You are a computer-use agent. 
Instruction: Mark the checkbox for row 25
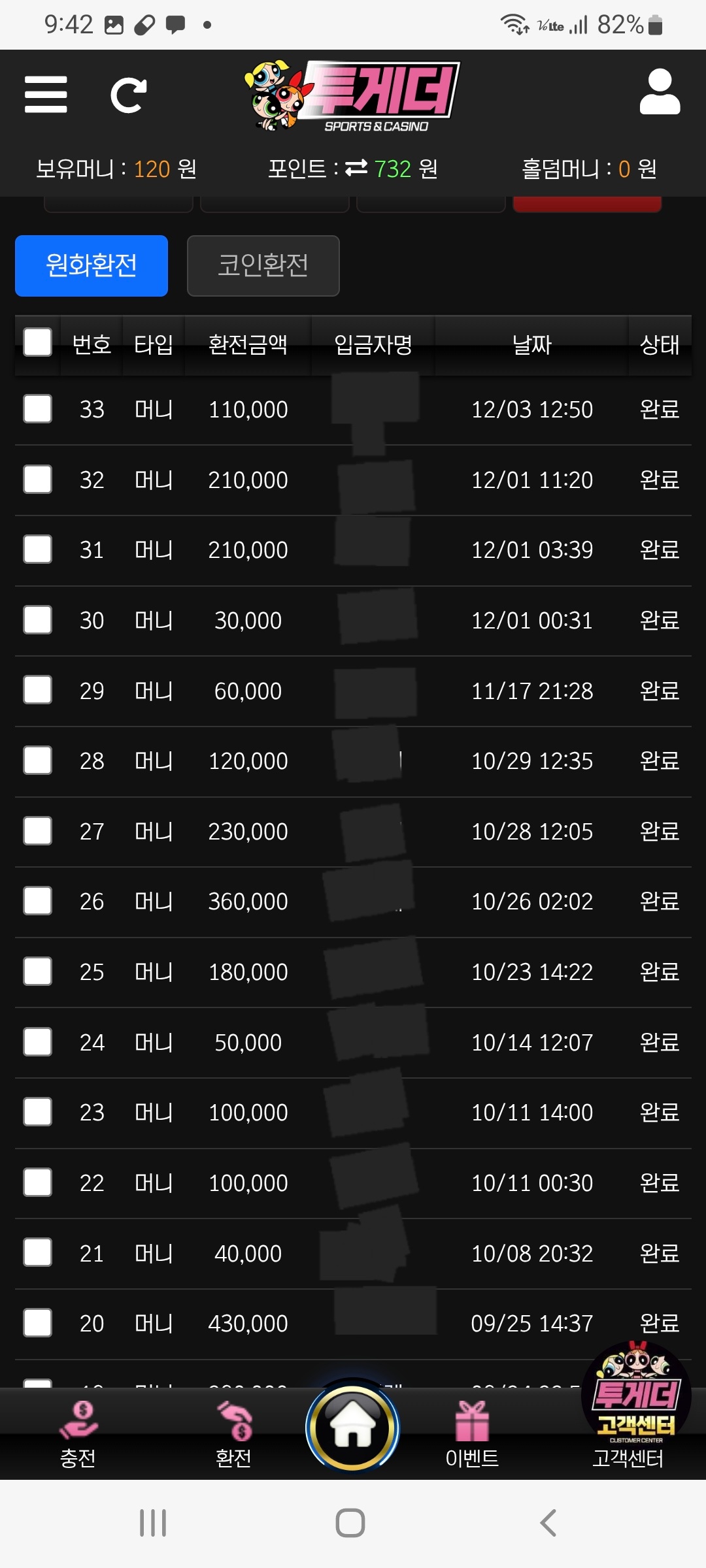(37, 972)
